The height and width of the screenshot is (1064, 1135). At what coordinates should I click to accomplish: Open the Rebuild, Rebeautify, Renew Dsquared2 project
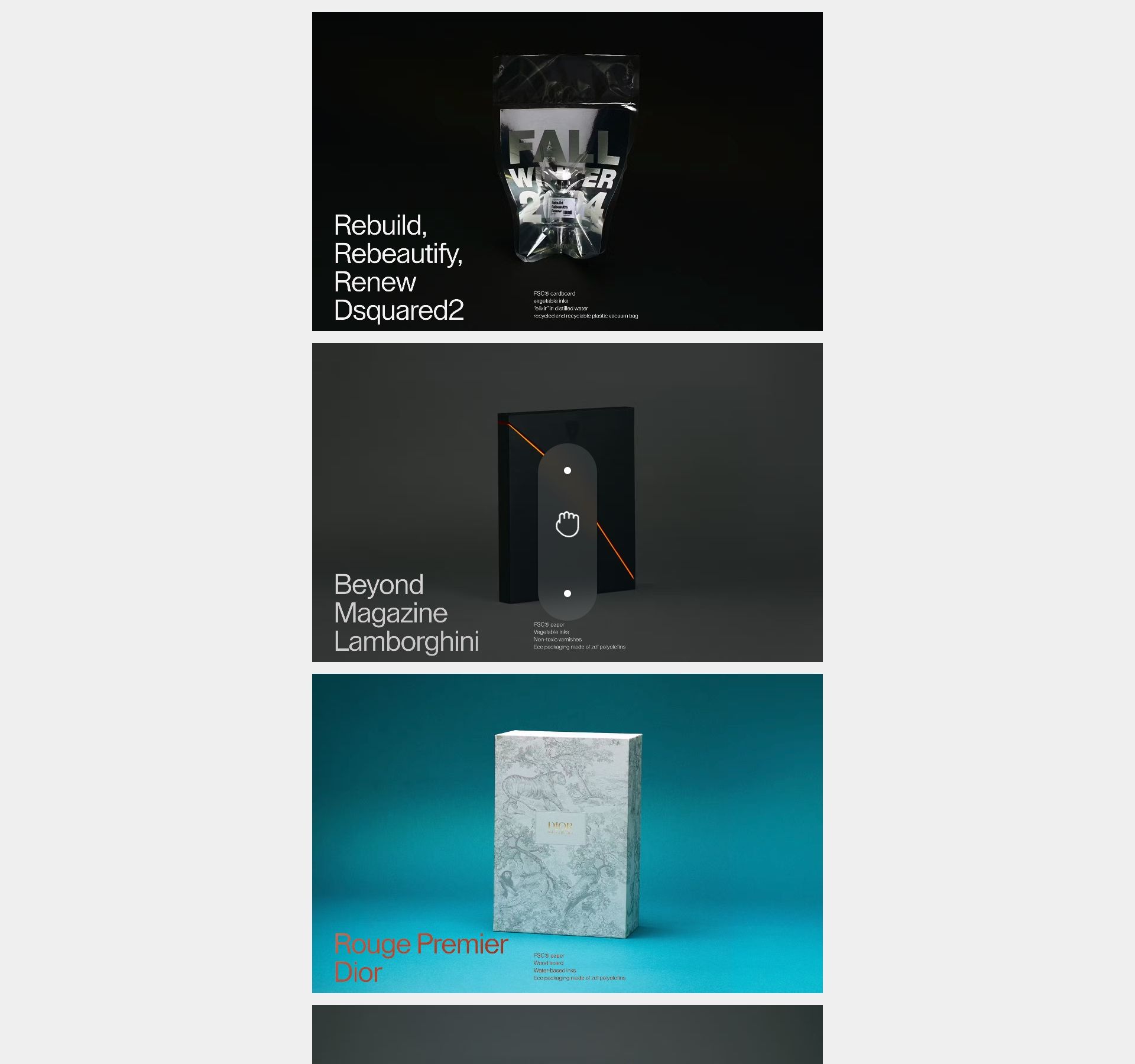click(398, 268)
